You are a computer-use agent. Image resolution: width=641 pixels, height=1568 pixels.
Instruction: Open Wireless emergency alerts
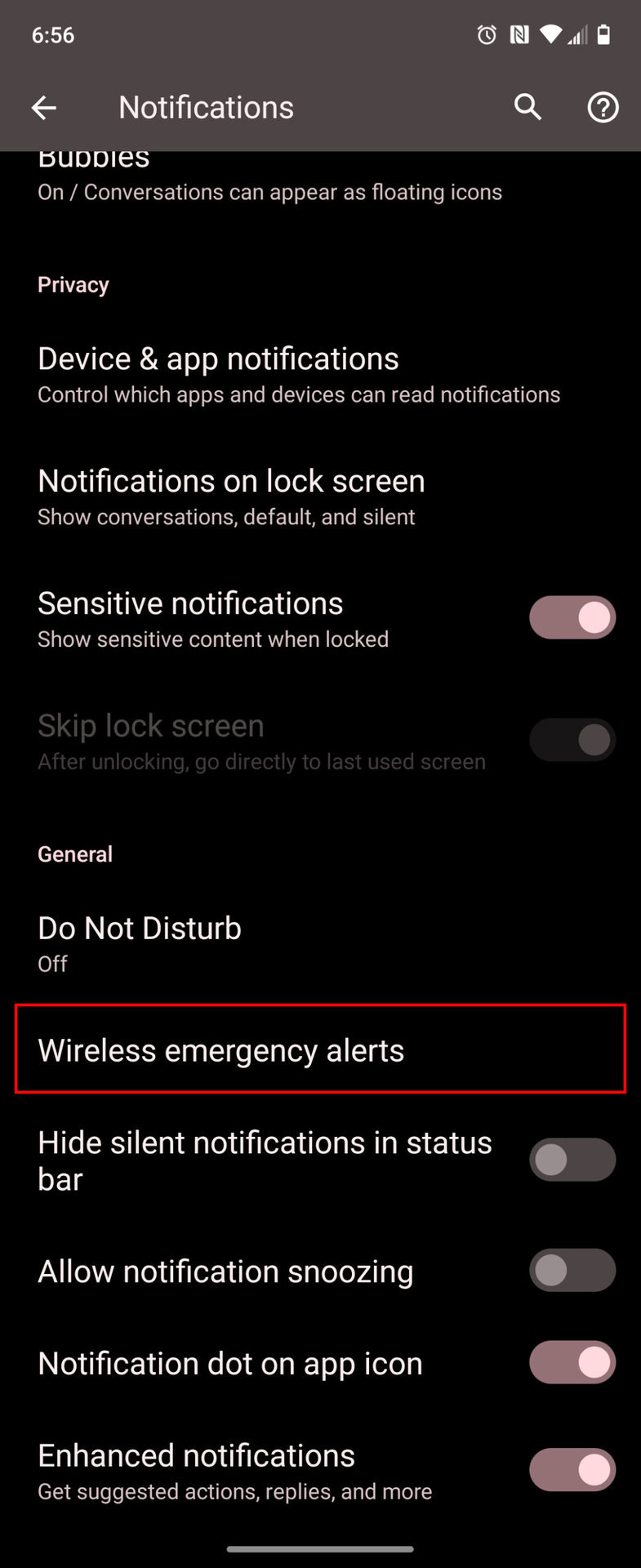pyautogui.click(x=320, y=1050)
